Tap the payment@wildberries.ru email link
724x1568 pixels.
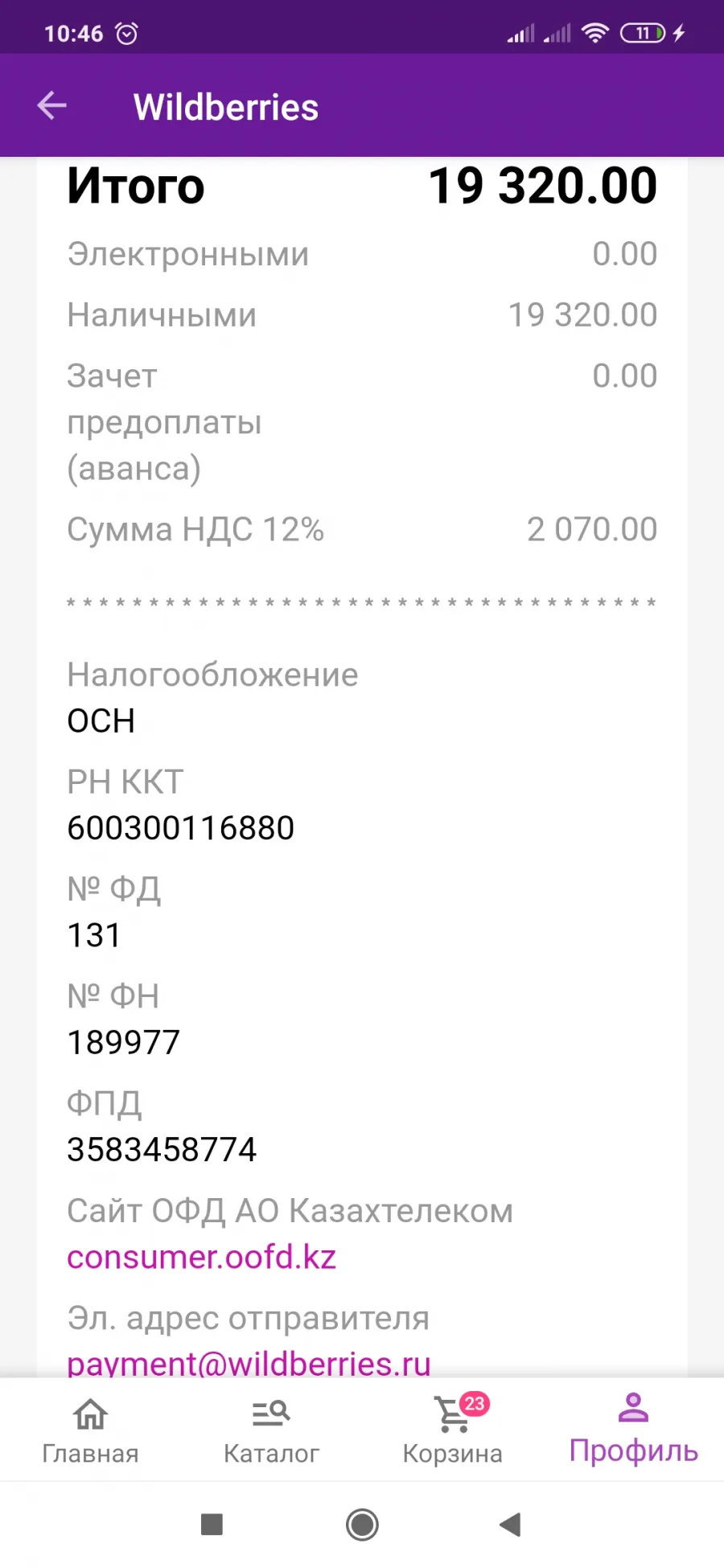tap(249, 1363)
